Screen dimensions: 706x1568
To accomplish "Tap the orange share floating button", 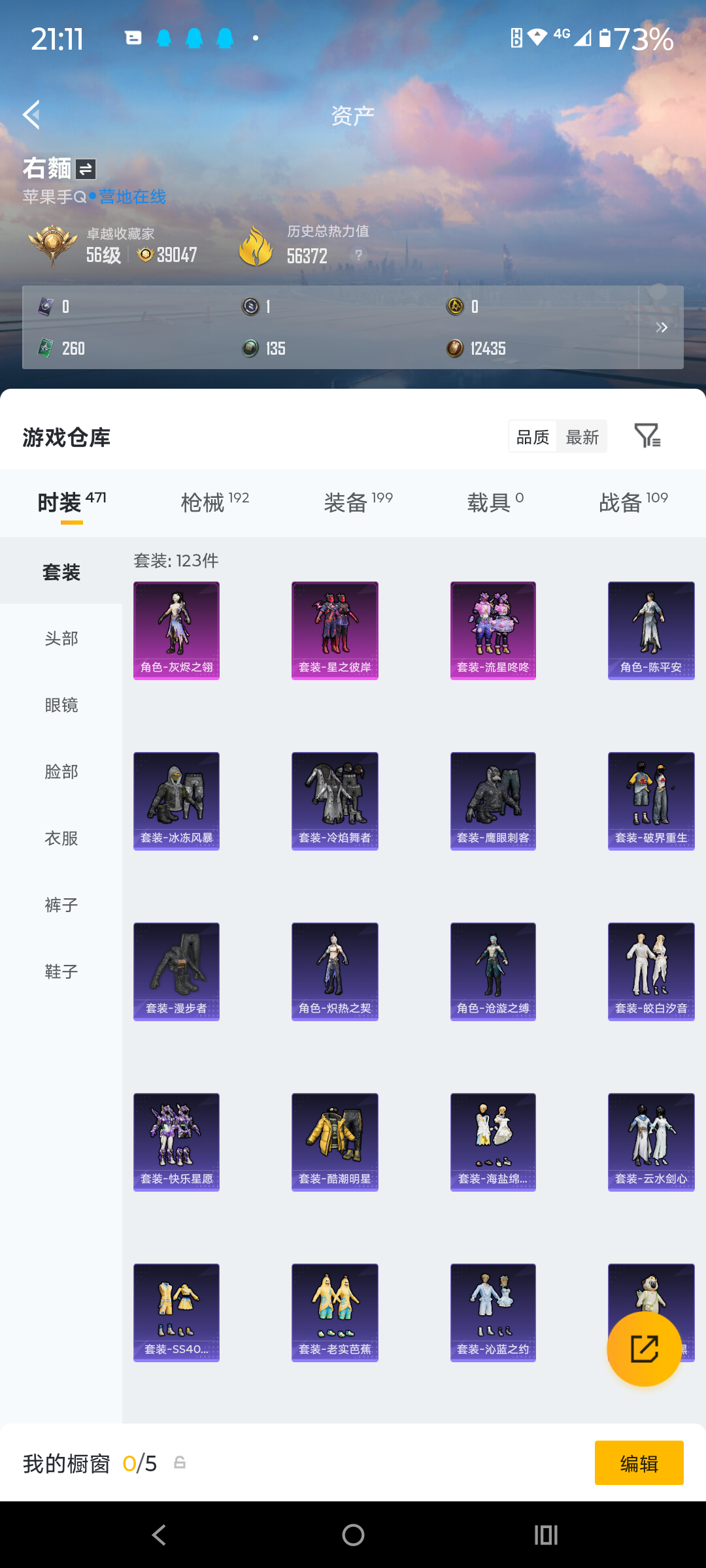I will (x=644, y=1349).
